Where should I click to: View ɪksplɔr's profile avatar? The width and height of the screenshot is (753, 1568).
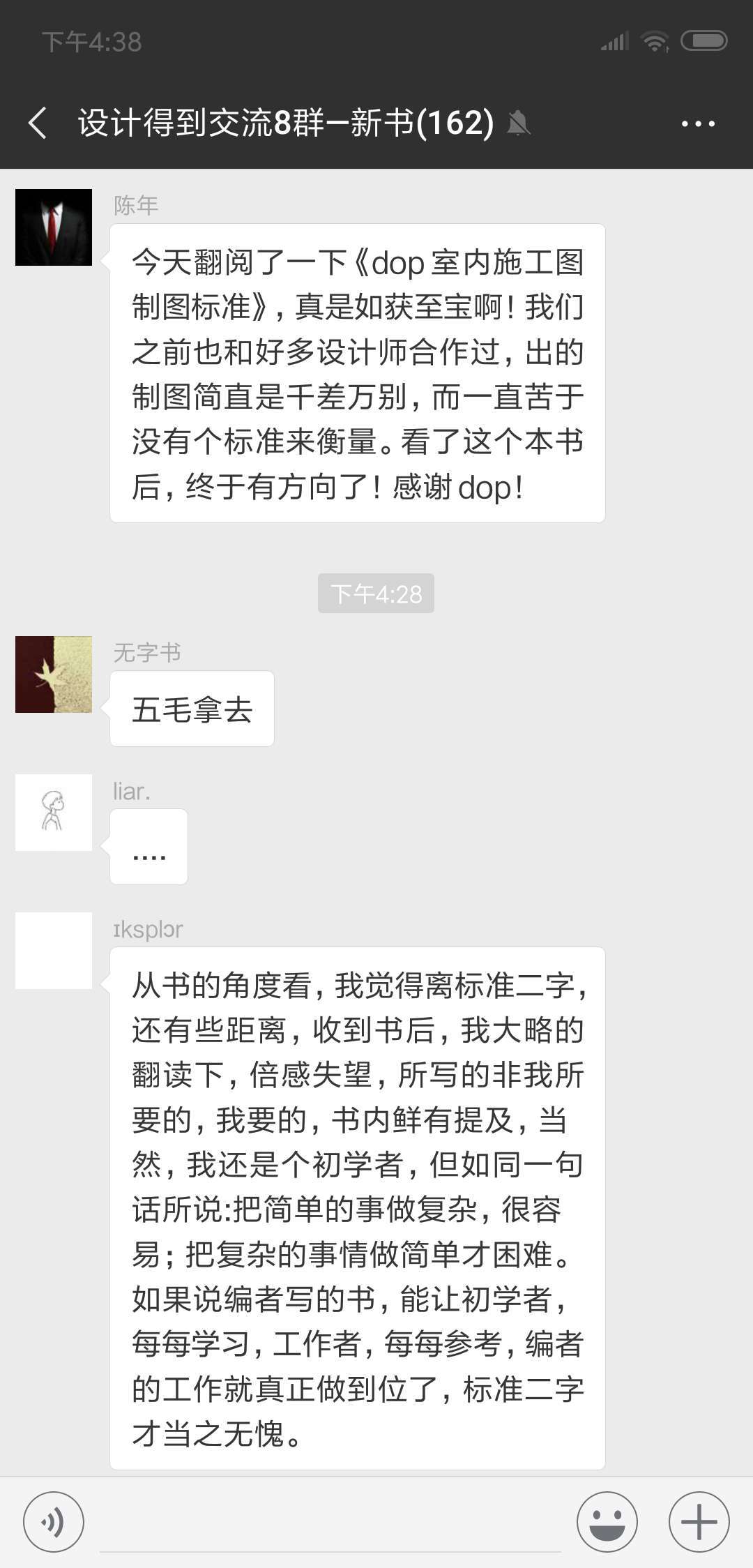tap(54, 951)
